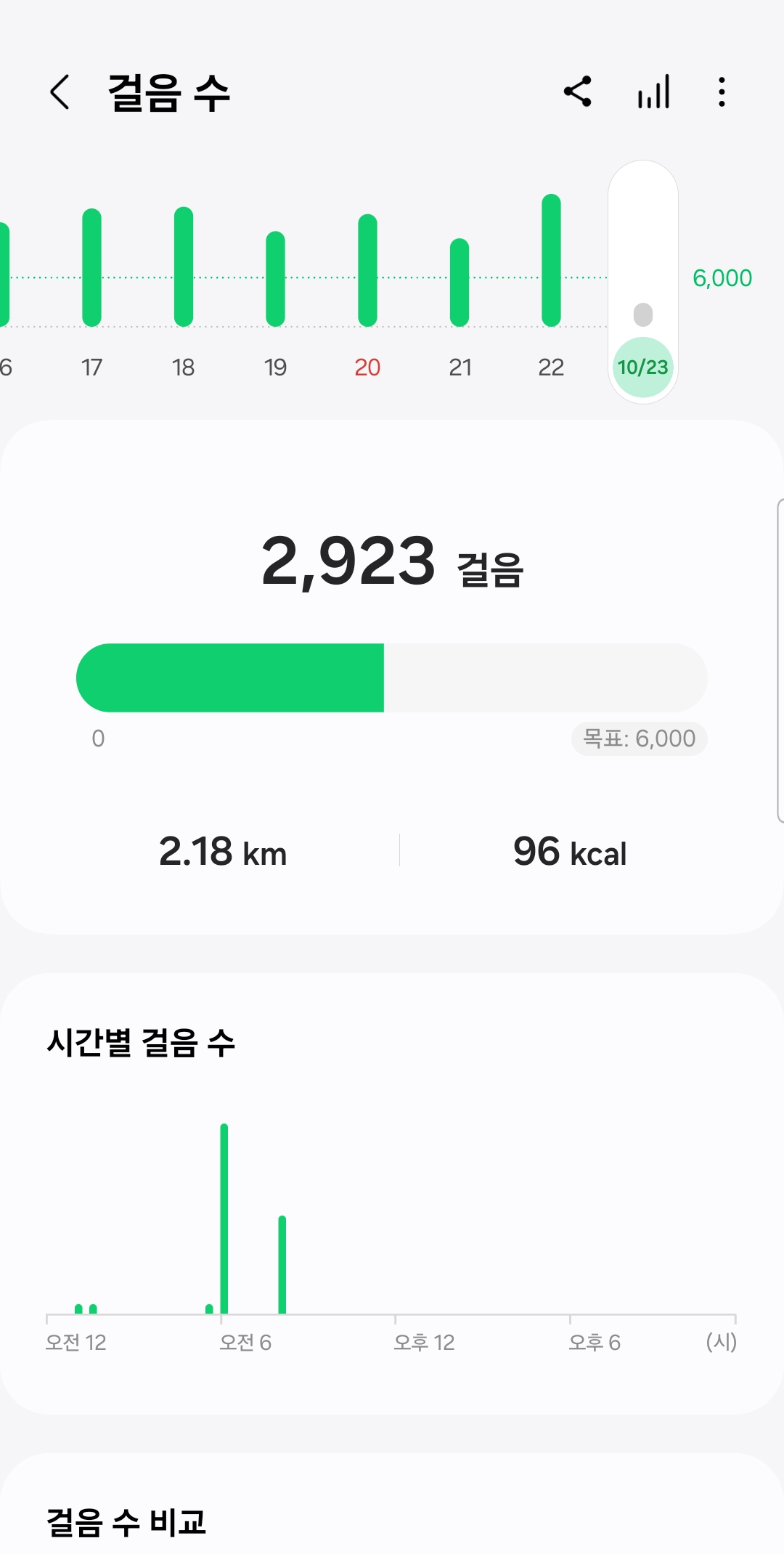The width and height of the screenshot is (784, 1554).
Task: Open the step trends chart icon
Action: tap(653, 92)
